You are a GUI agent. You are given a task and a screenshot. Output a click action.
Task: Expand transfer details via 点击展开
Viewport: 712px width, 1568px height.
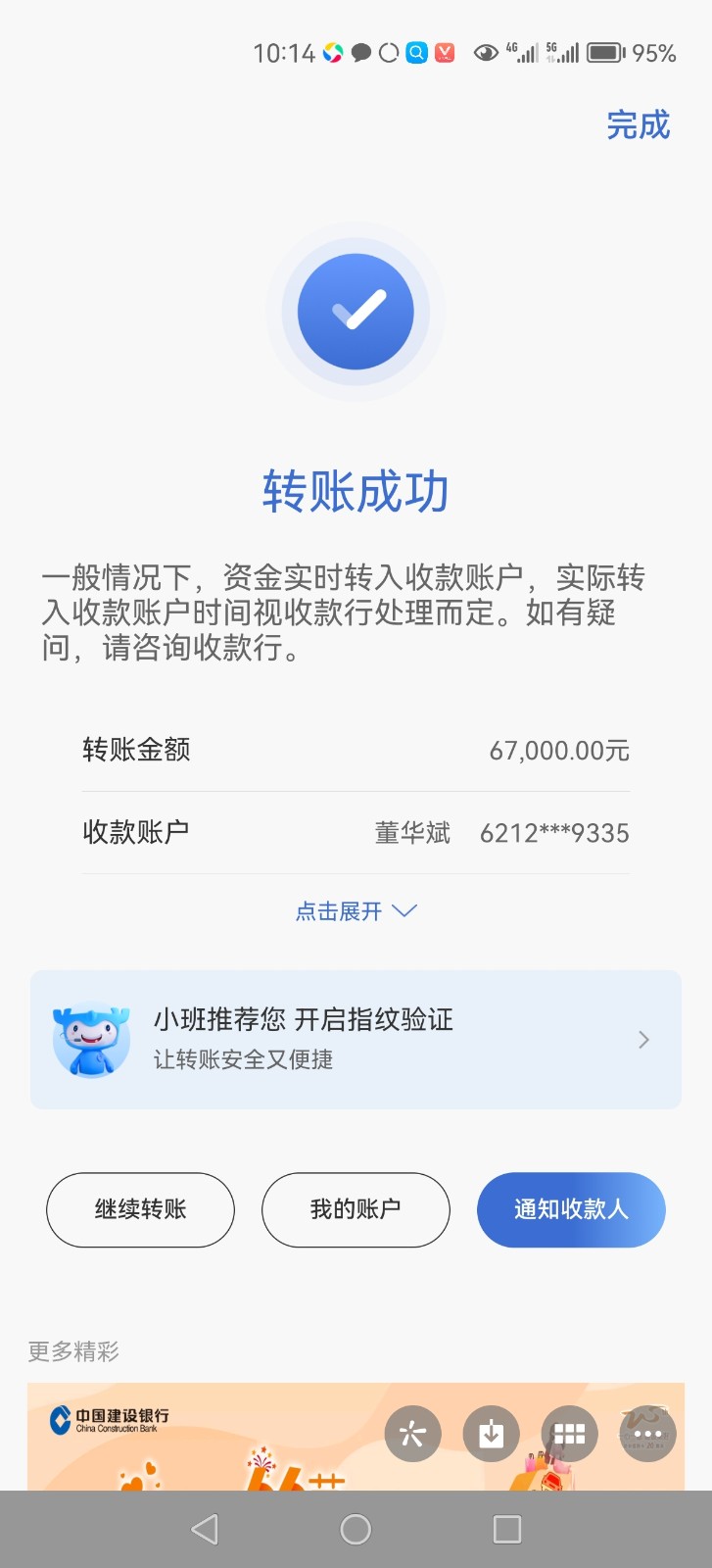coord(356,911)
